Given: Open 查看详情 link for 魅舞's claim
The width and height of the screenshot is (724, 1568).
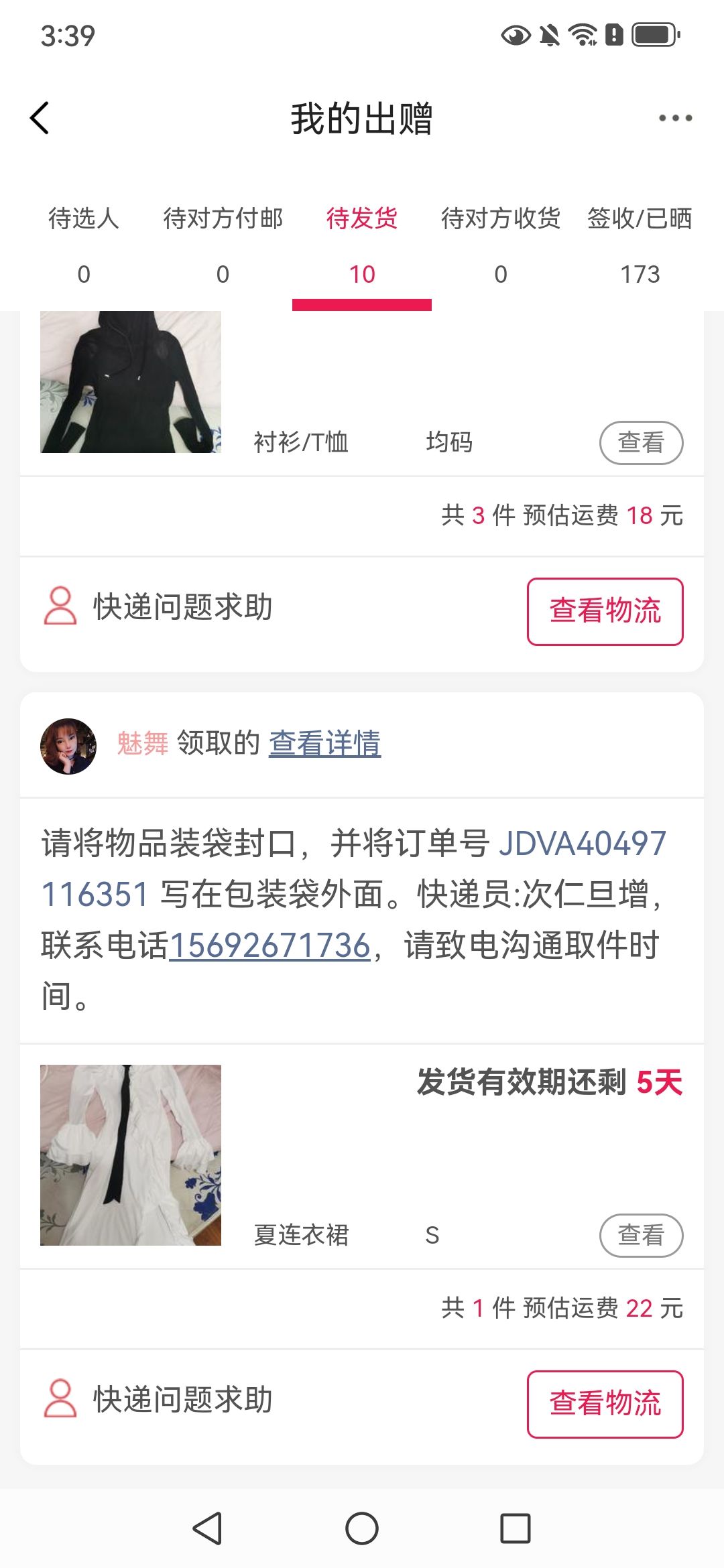Looking at the screenshot, I should click(324, 743).
